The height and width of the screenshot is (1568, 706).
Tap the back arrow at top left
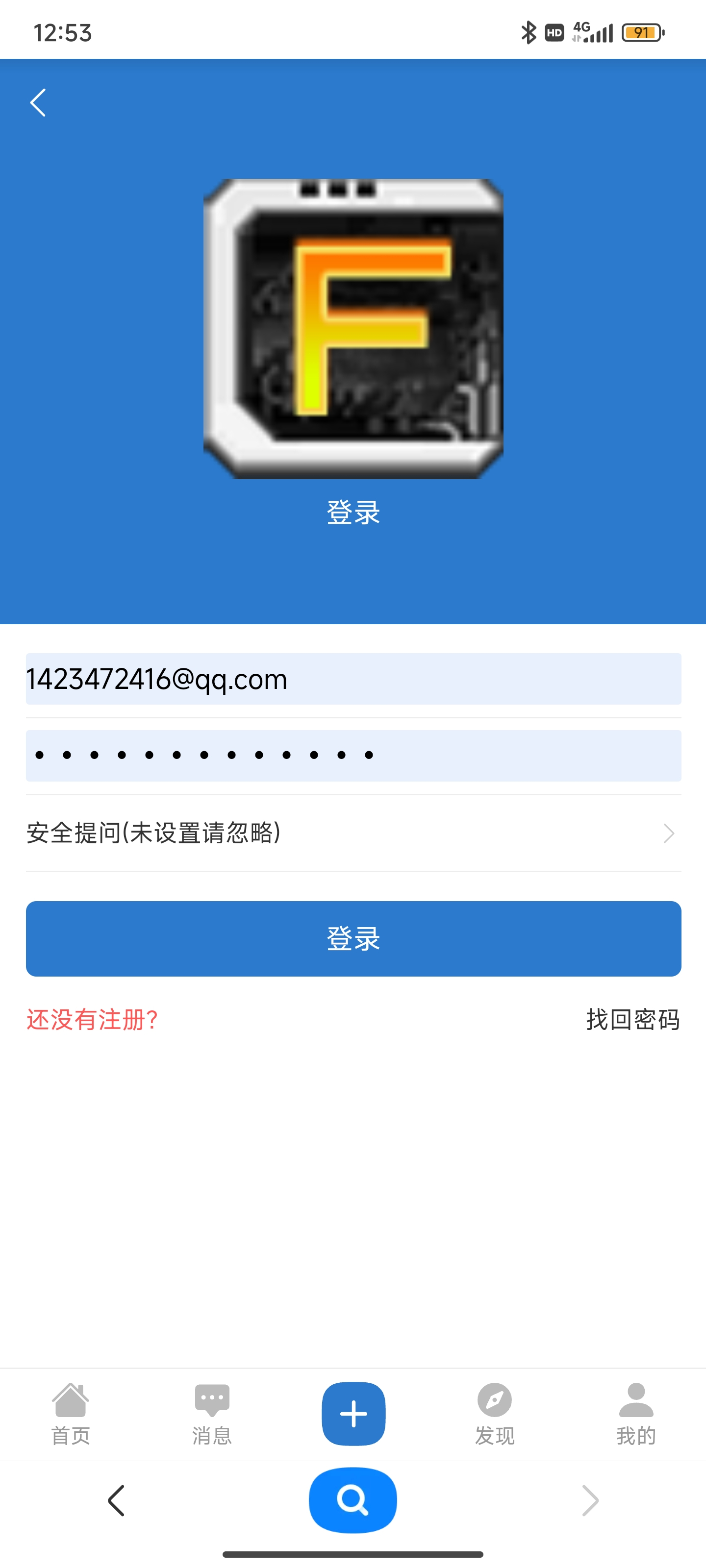pos(38,102)
